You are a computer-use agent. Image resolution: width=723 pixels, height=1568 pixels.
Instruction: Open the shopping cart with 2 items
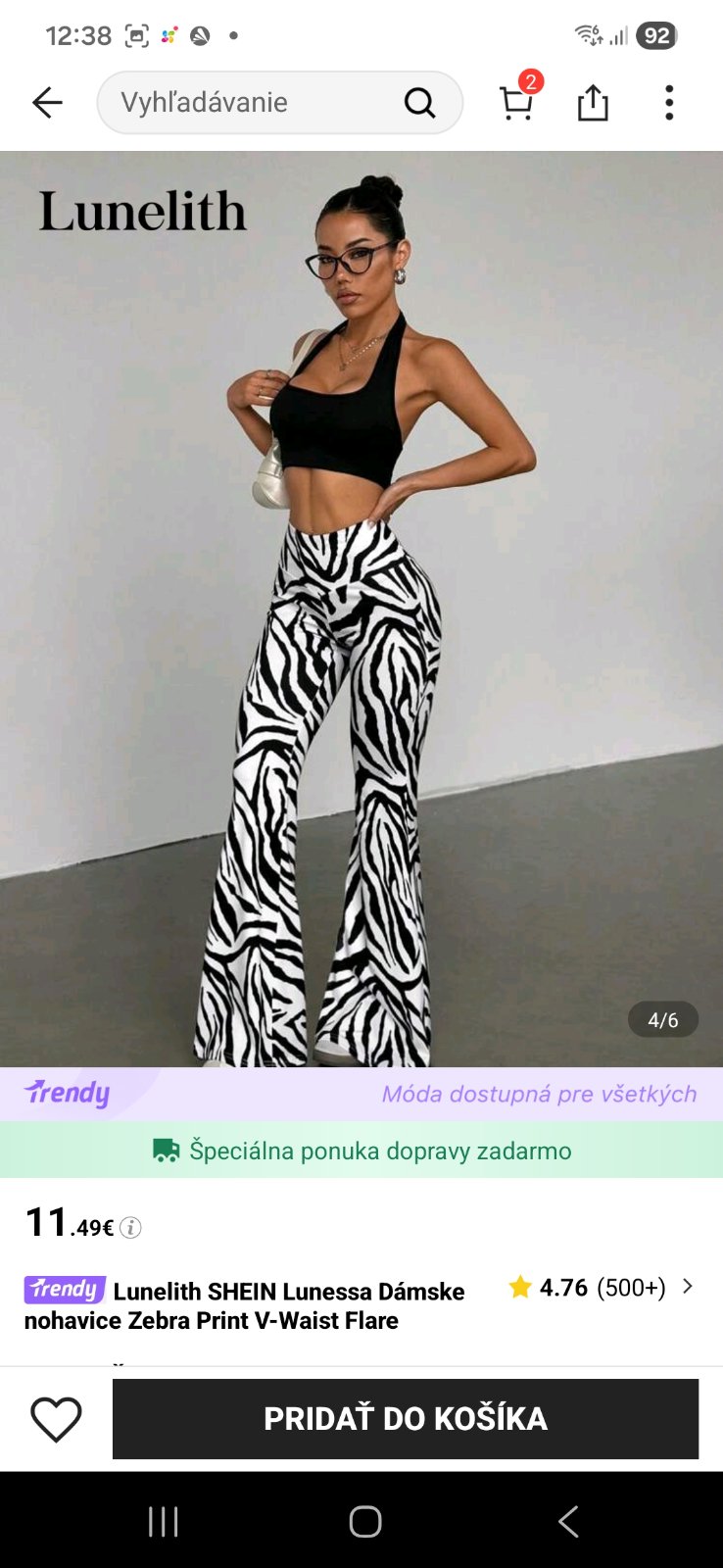tap(516, 102)
